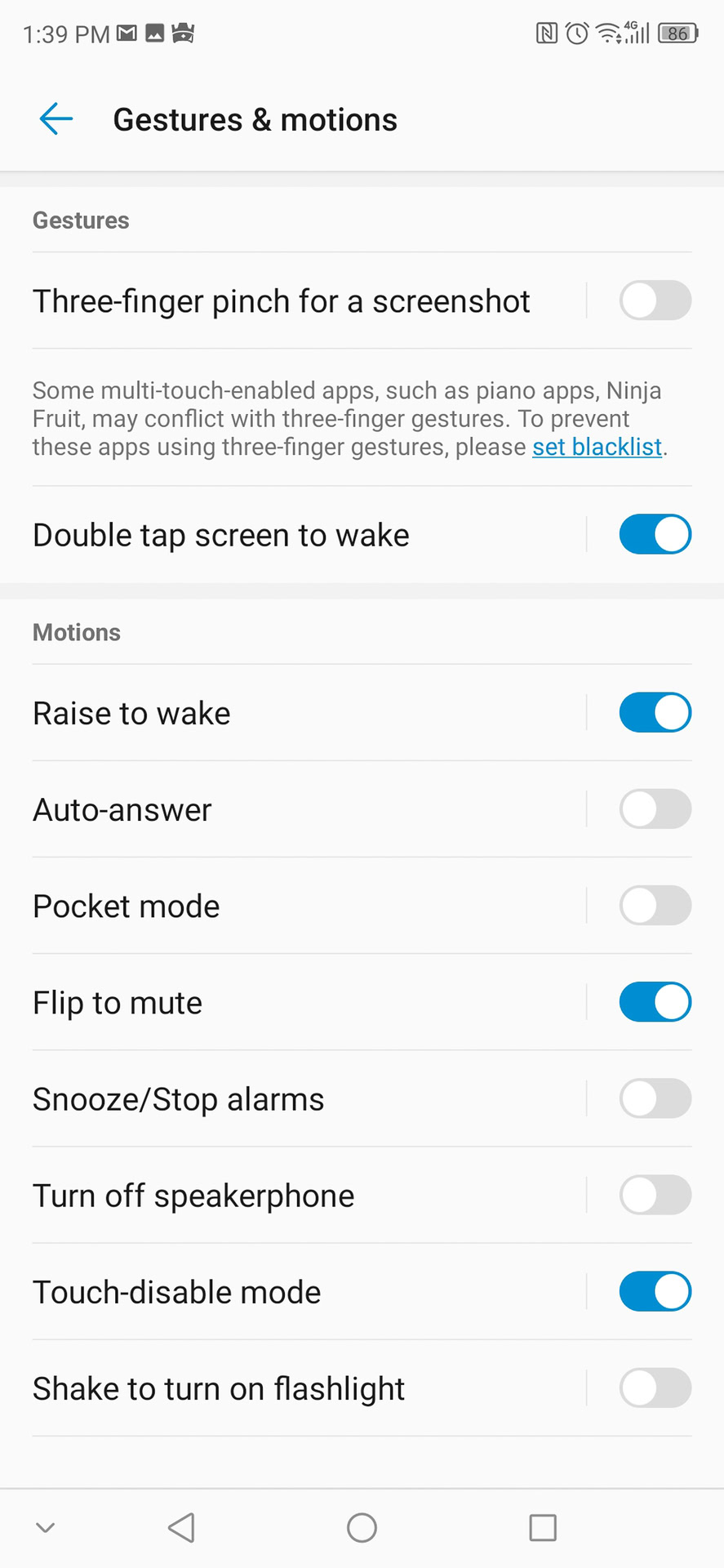
Task: Disable double tap screen to wake
Action: (x=655, y=535)
